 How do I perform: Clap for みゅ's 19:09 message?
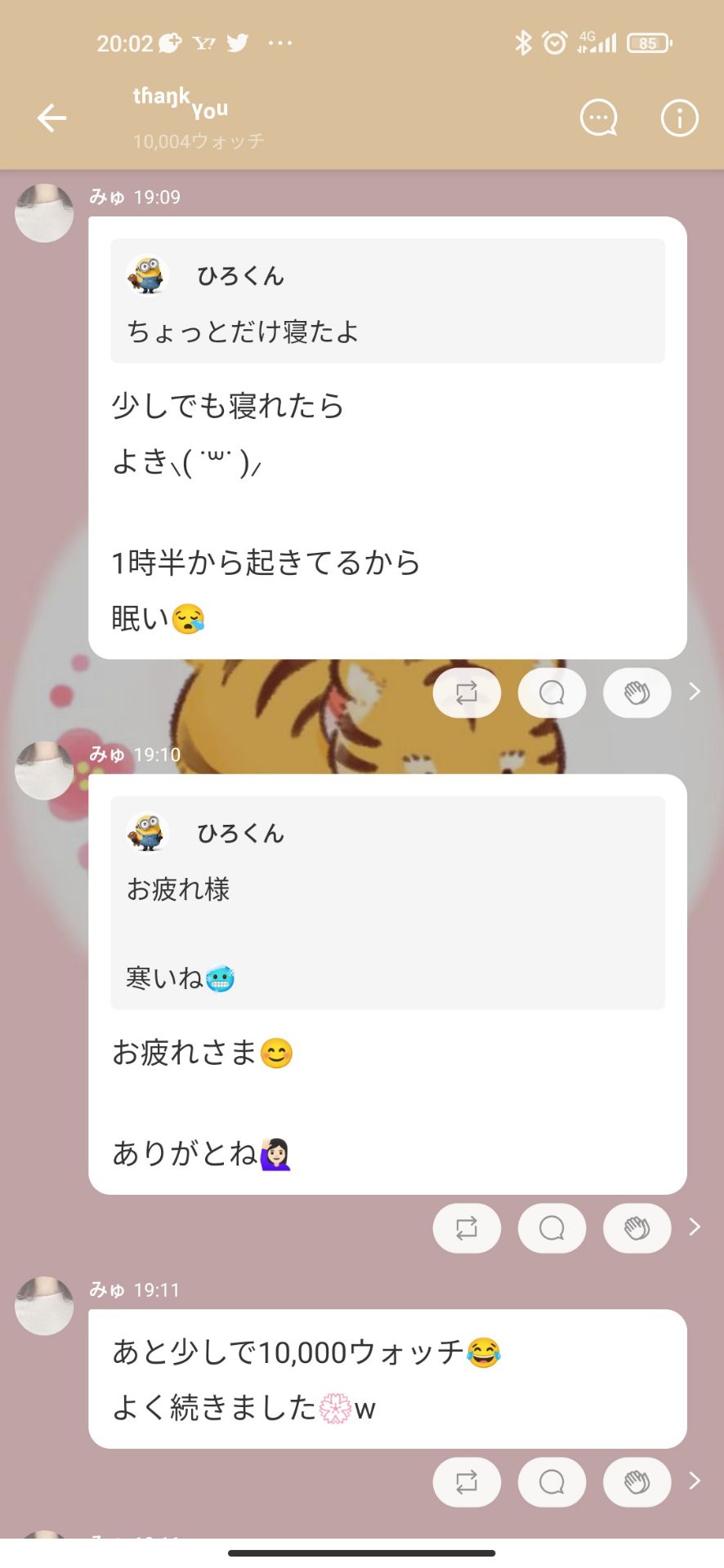tap(637, 693)
